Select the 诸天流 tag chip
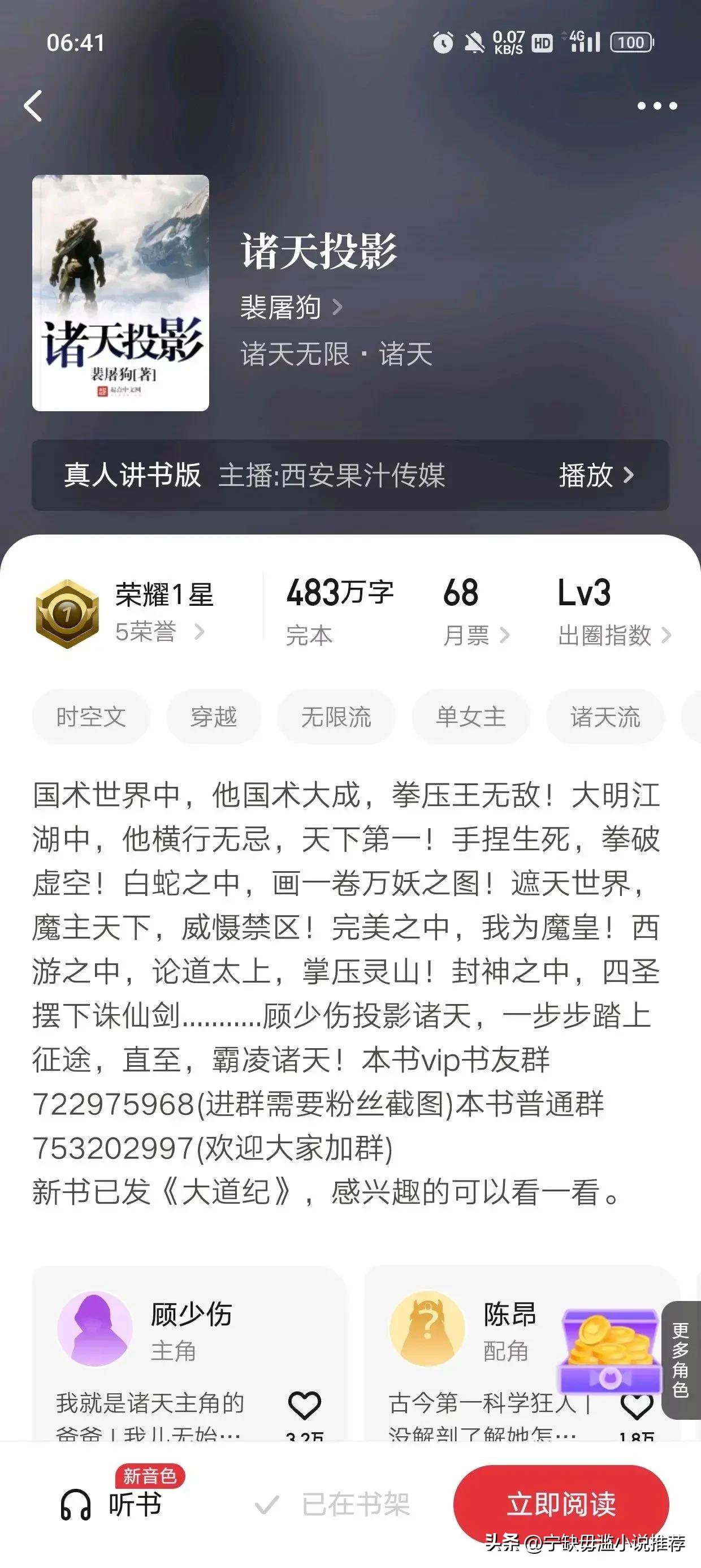This screenshot has height=1568, width=701. coord(605,717)
